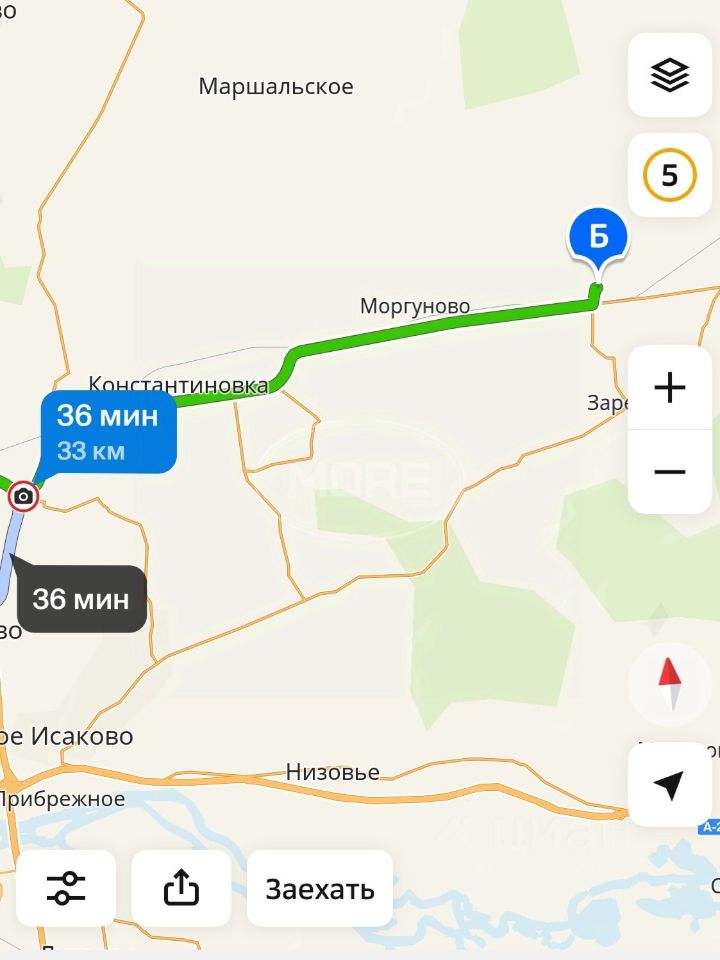Screen dimensions: 720x960
Task: Tap the Заехать button
Action: tap(319, 888)
